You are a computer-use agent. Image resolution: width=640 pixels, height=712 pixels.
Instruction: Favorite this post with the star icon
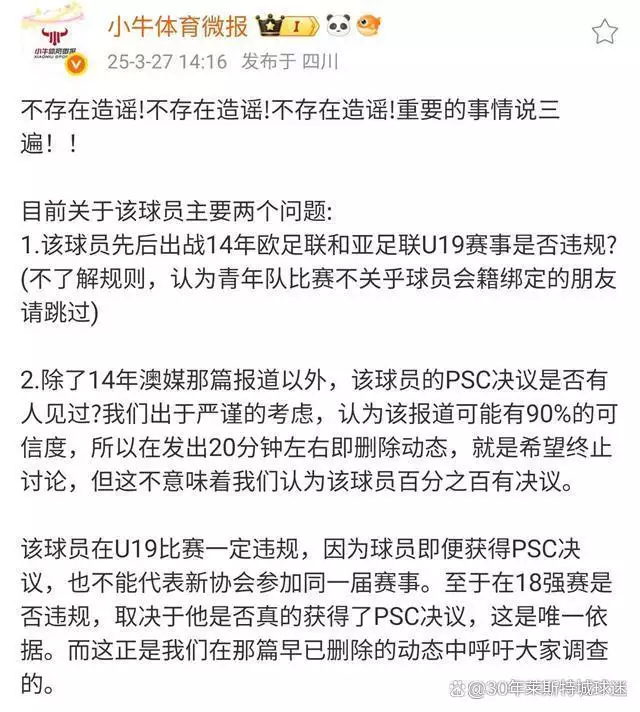coord(604,32)
